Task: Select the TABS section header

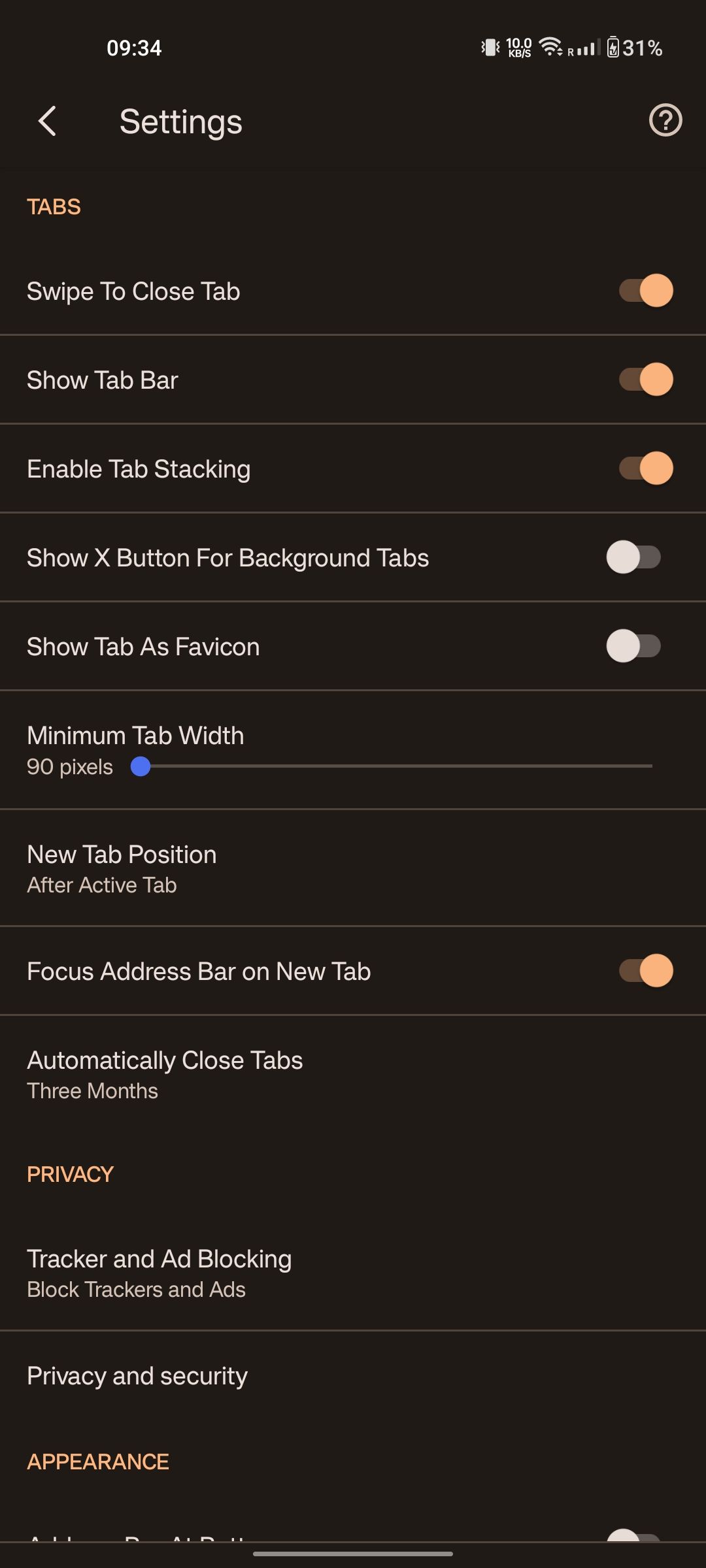Action: click(54, 207)
